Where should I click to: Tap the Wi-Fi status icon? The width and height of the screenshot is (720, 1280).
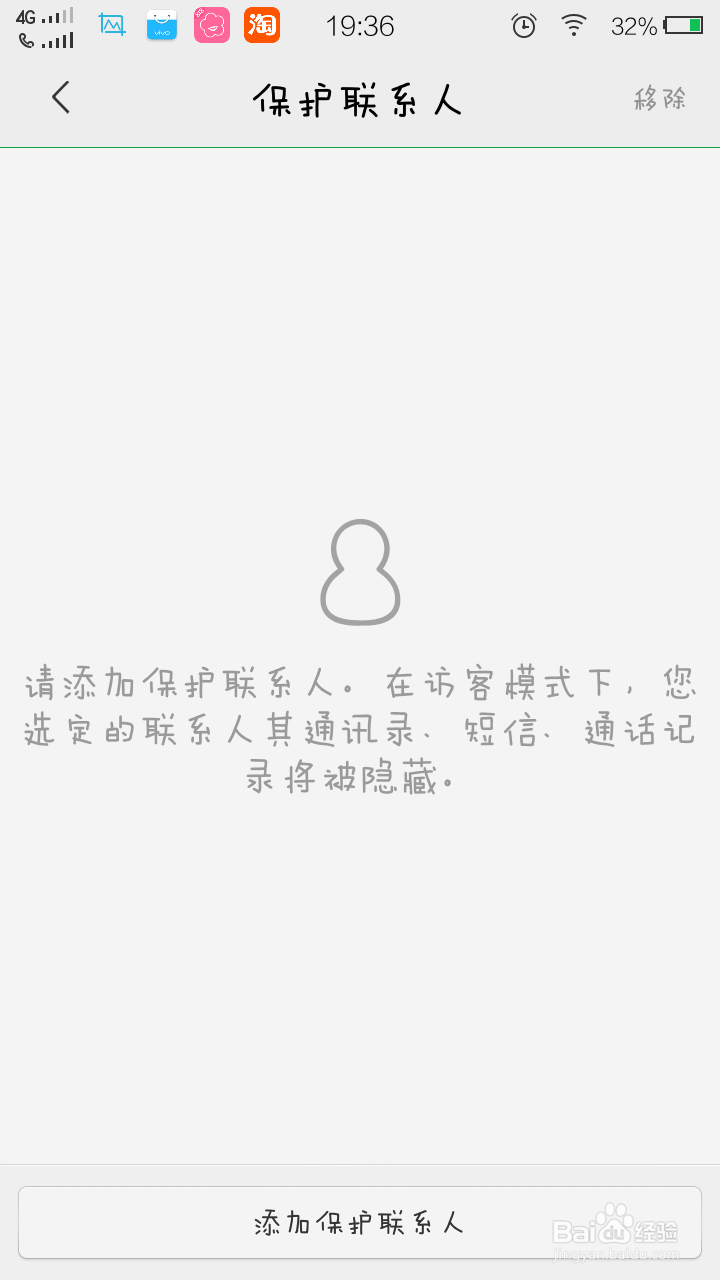coord(574,25)
